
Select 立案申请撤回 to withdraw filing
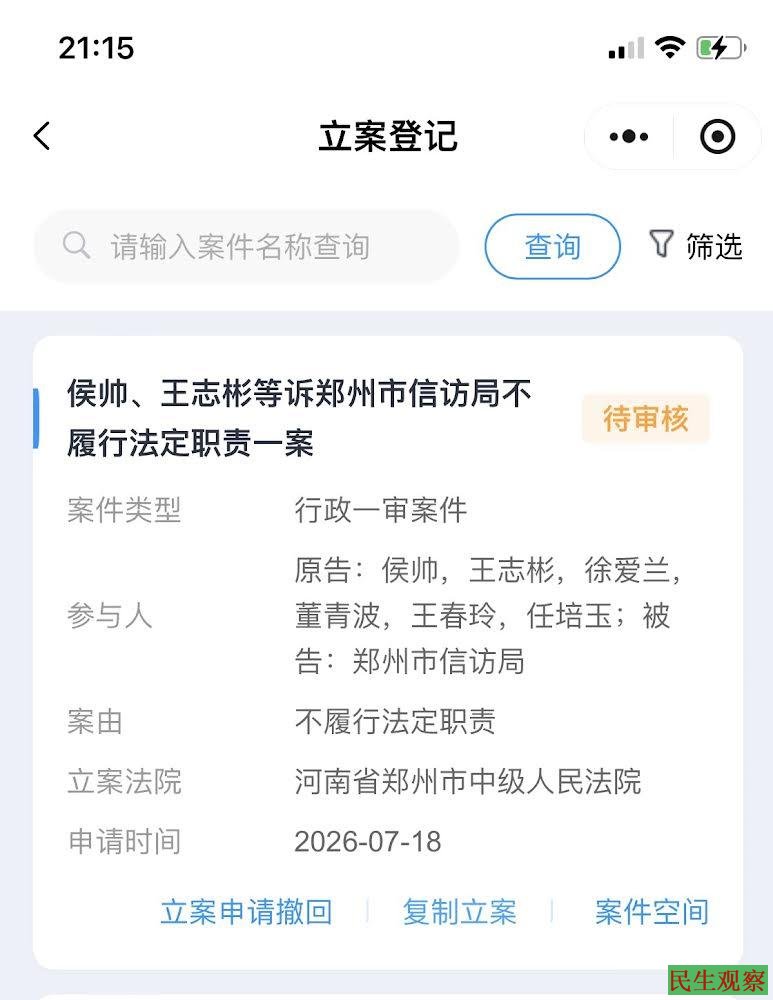click(246, 912)
